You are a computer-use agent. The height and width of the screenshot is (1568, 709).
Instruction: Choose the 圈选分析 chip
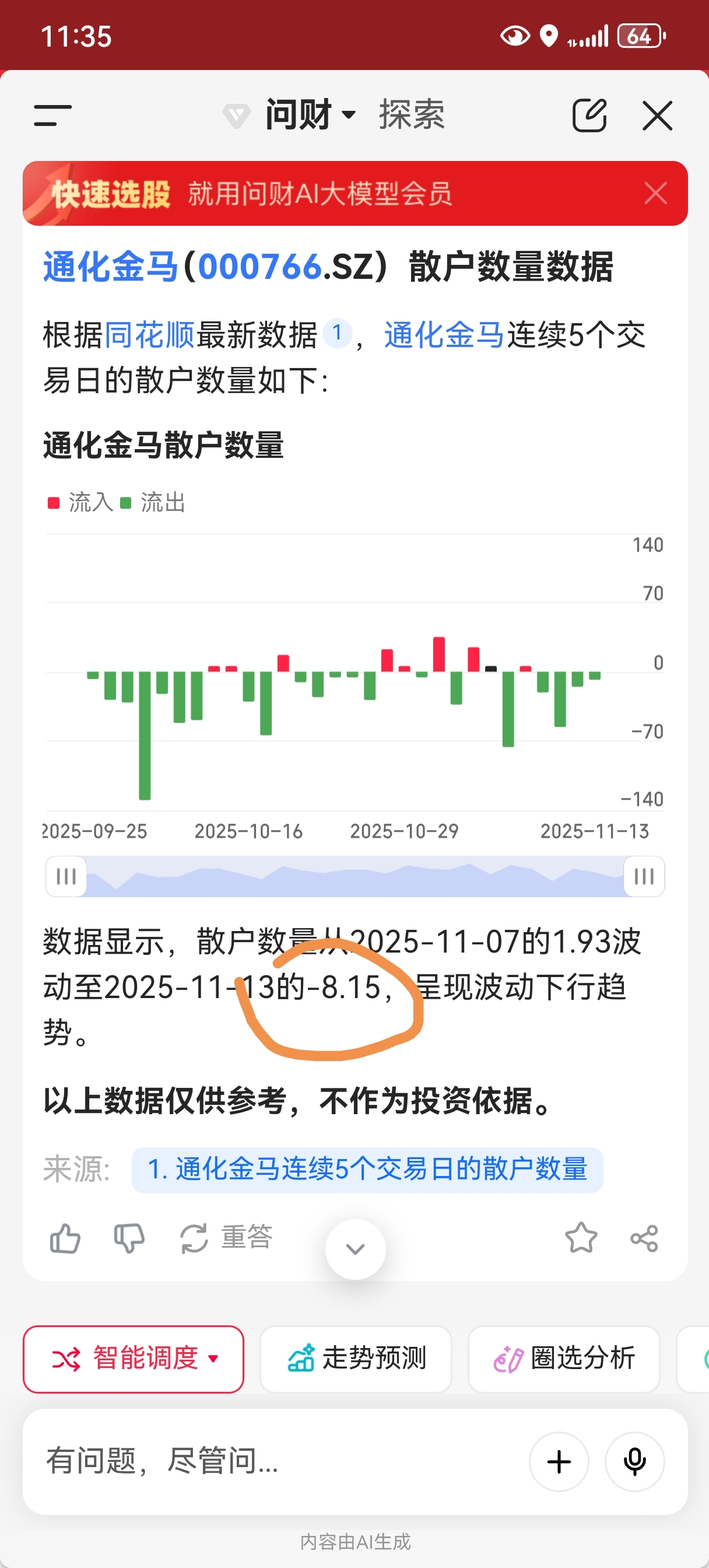[x=564, y=1359]
